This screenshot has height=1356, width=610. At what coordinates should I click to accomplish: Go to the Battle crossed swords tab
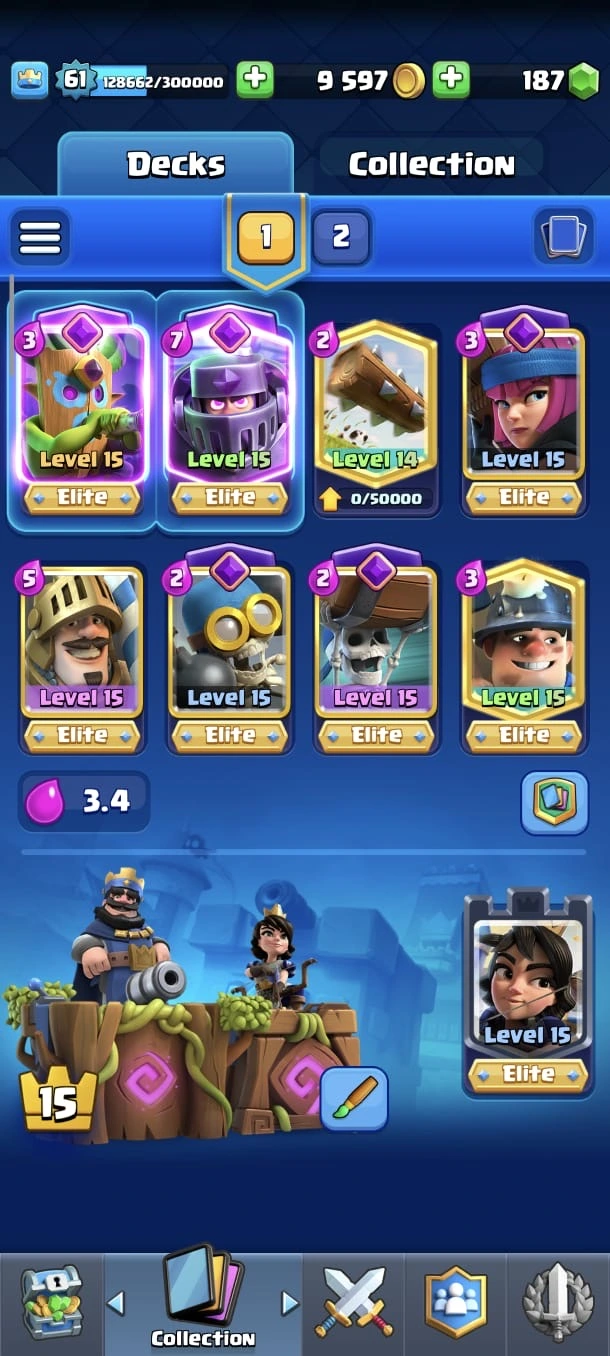[355, 1301]
